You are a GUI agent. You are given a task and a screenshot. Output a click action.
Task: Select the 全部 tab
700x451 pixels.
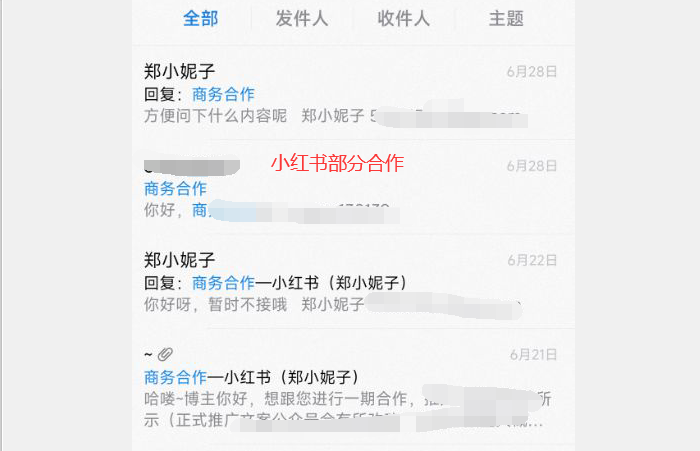click(201, 18)
